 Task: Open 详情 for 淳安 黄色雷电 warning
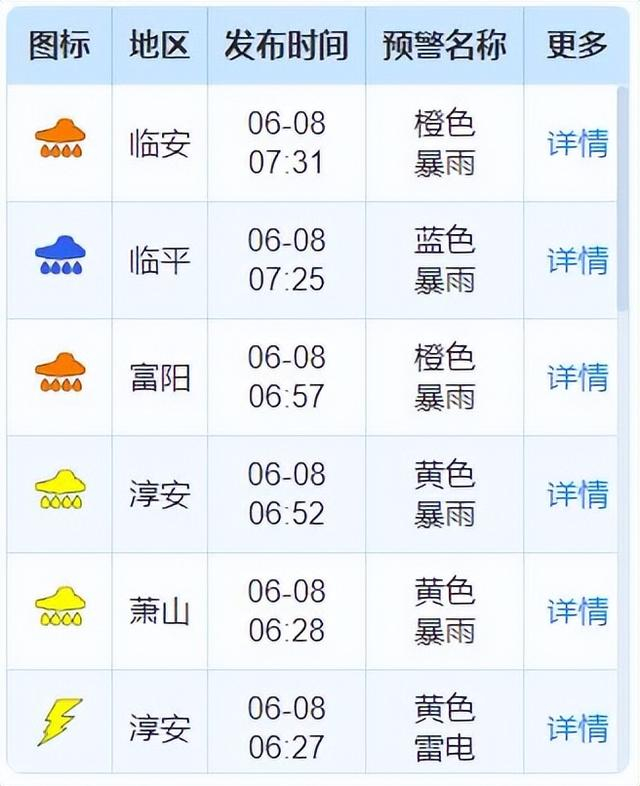tap(577, 727)
